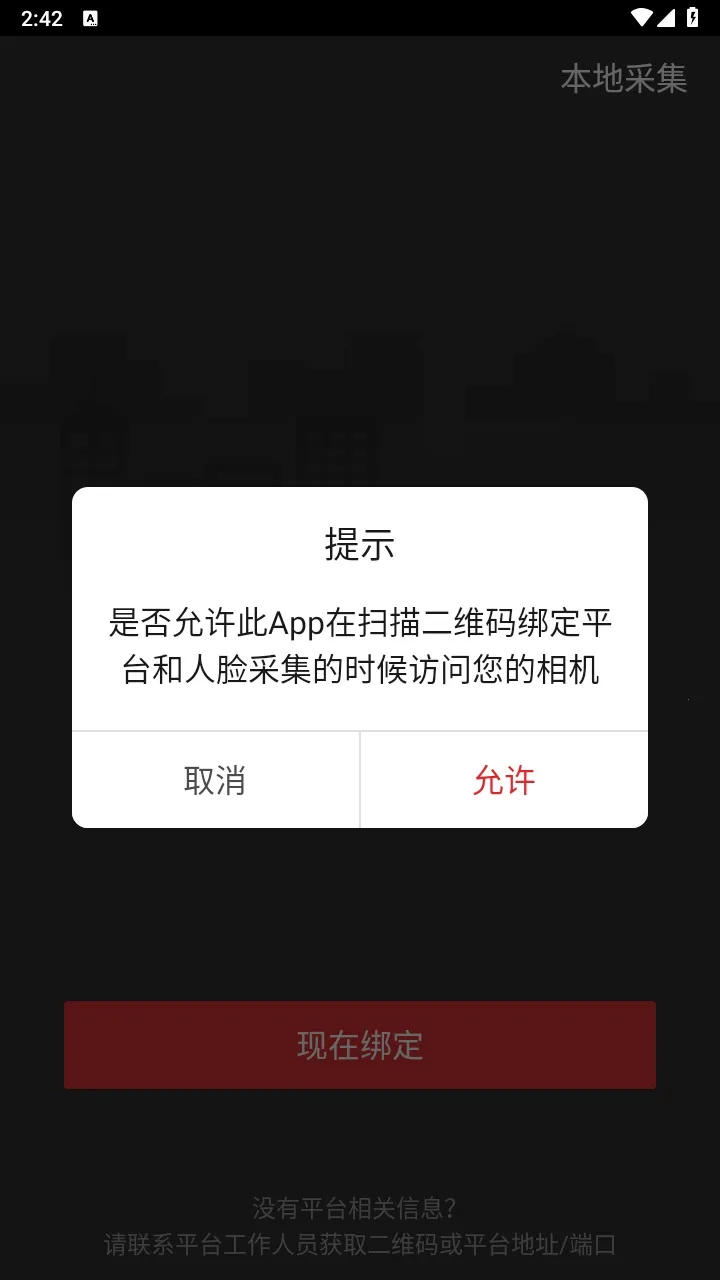The height and width of the screenshot is (1280, 720).
Task: Dismiss the prompt by tapping 取消
Action: [x=216, y=779]
